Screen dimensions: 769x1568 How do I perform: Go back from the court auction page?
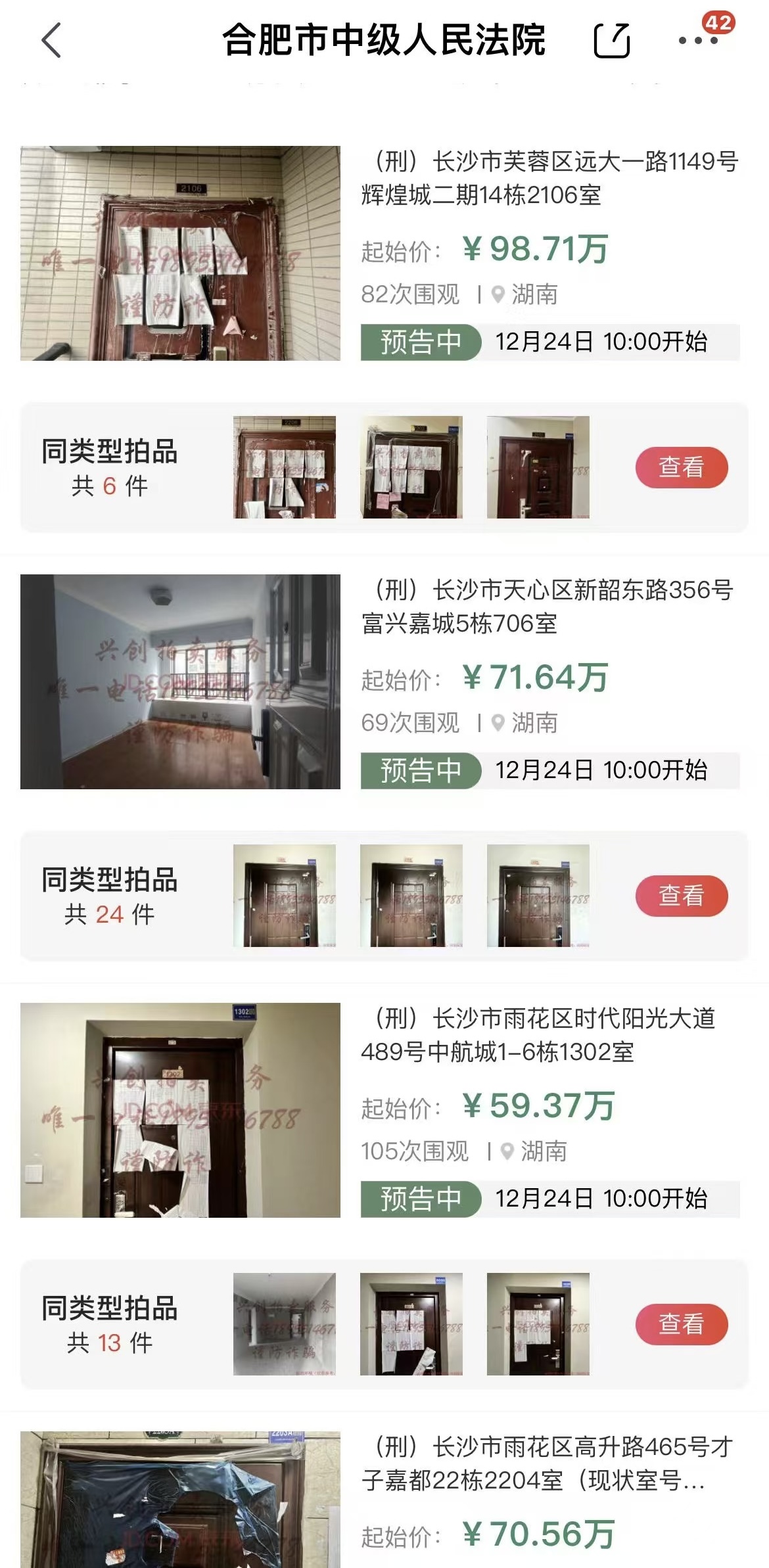pyautogui.click(x=51, y=41)
